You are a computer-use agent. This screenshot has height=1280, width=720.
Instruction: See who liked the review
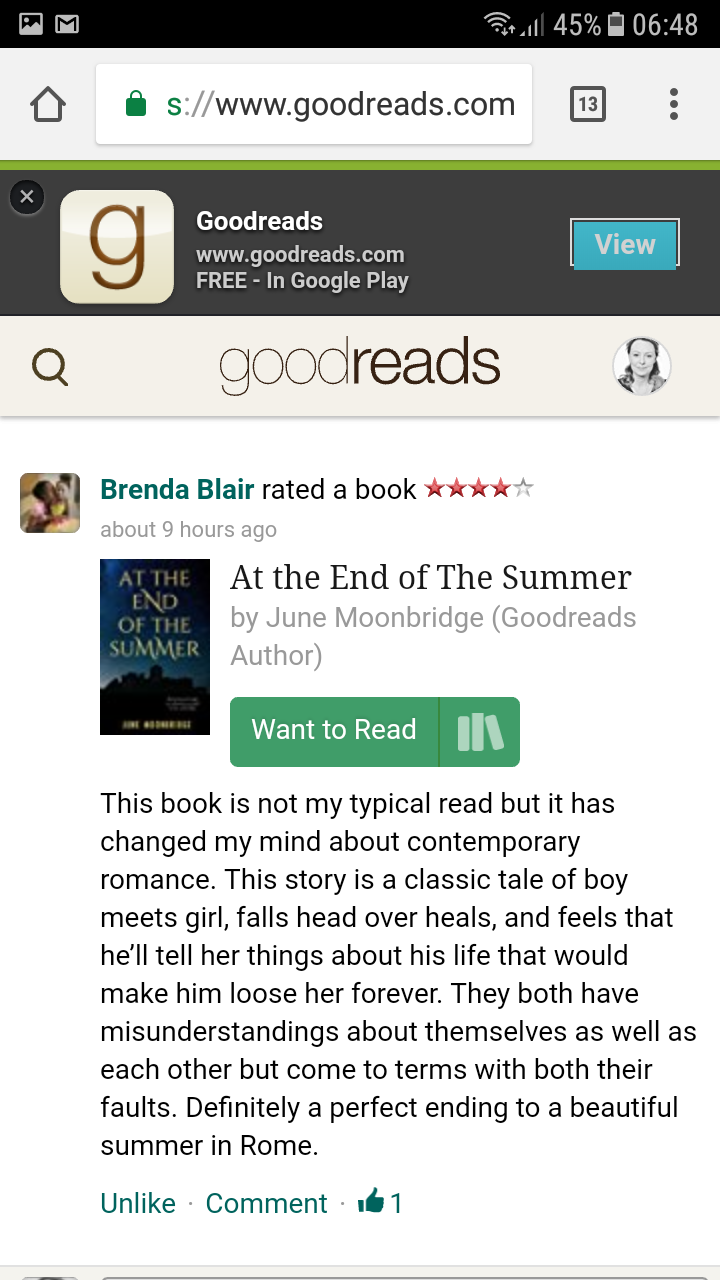pos(381,1202)
